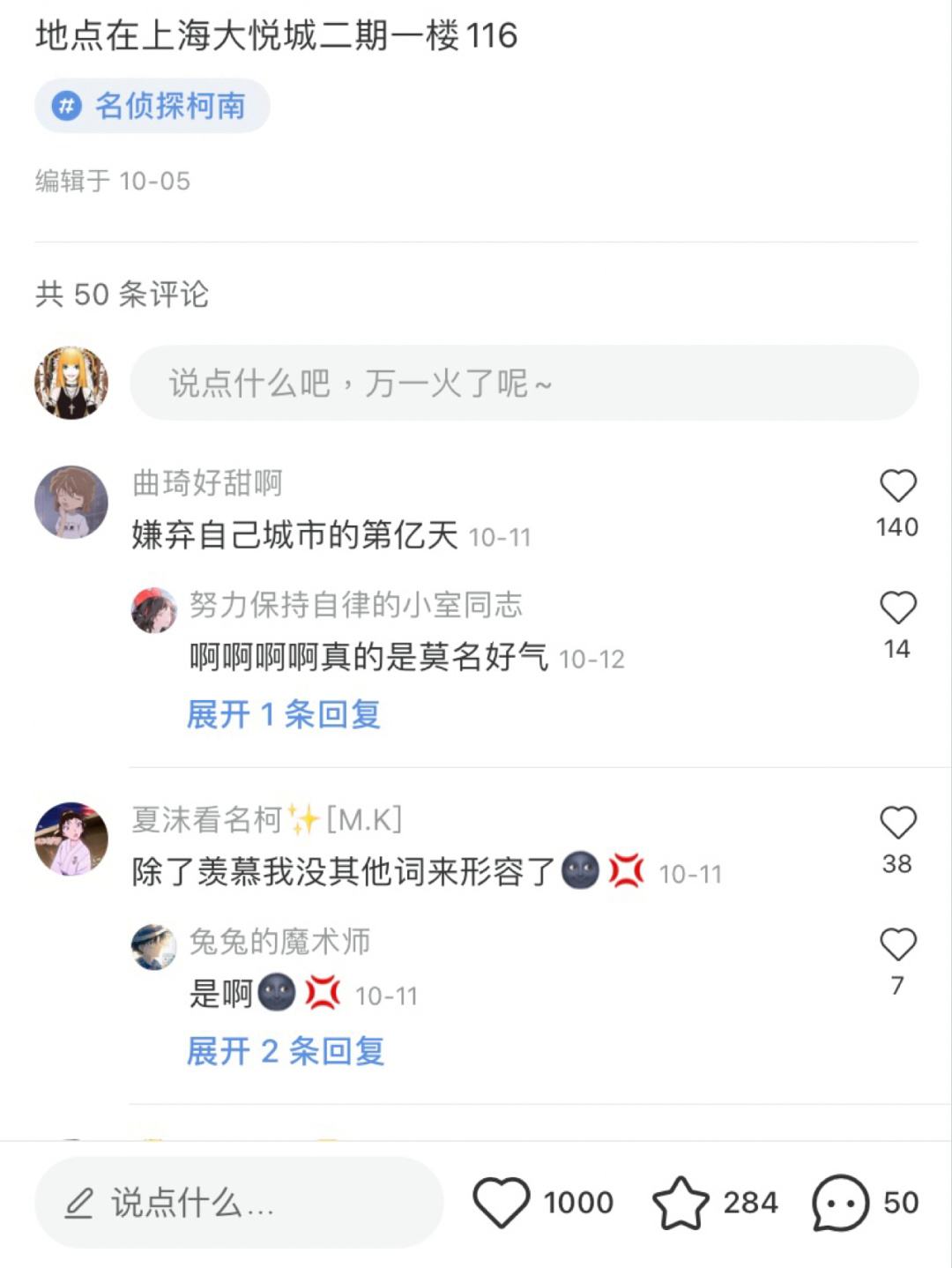Like the comment by 曲琦好甜啊
Screen dimensions: 952x1268
pos(897,487)
